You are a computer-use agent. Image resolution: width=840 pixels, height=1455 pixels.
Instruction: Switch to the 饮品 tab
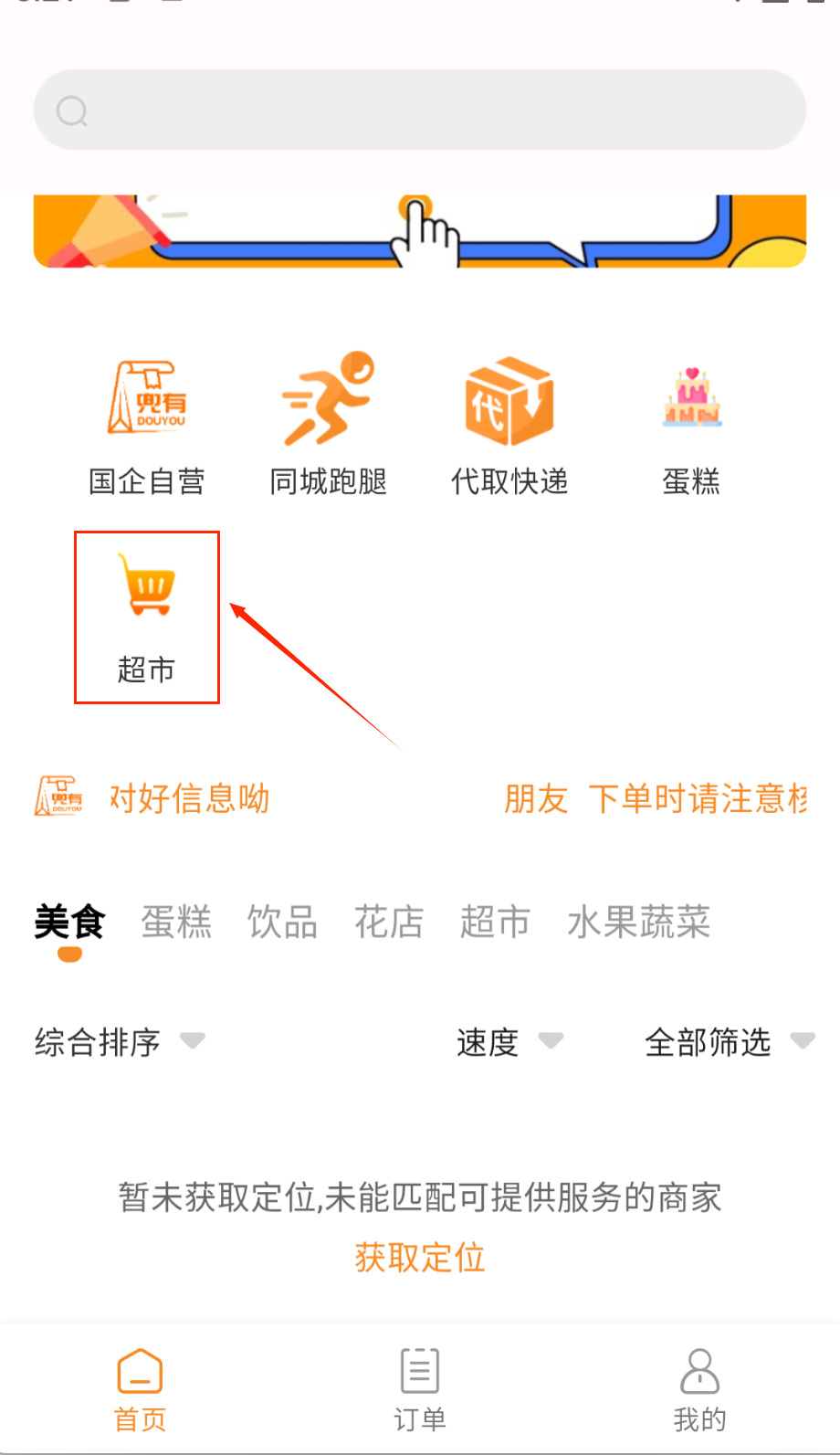(282, 922)
